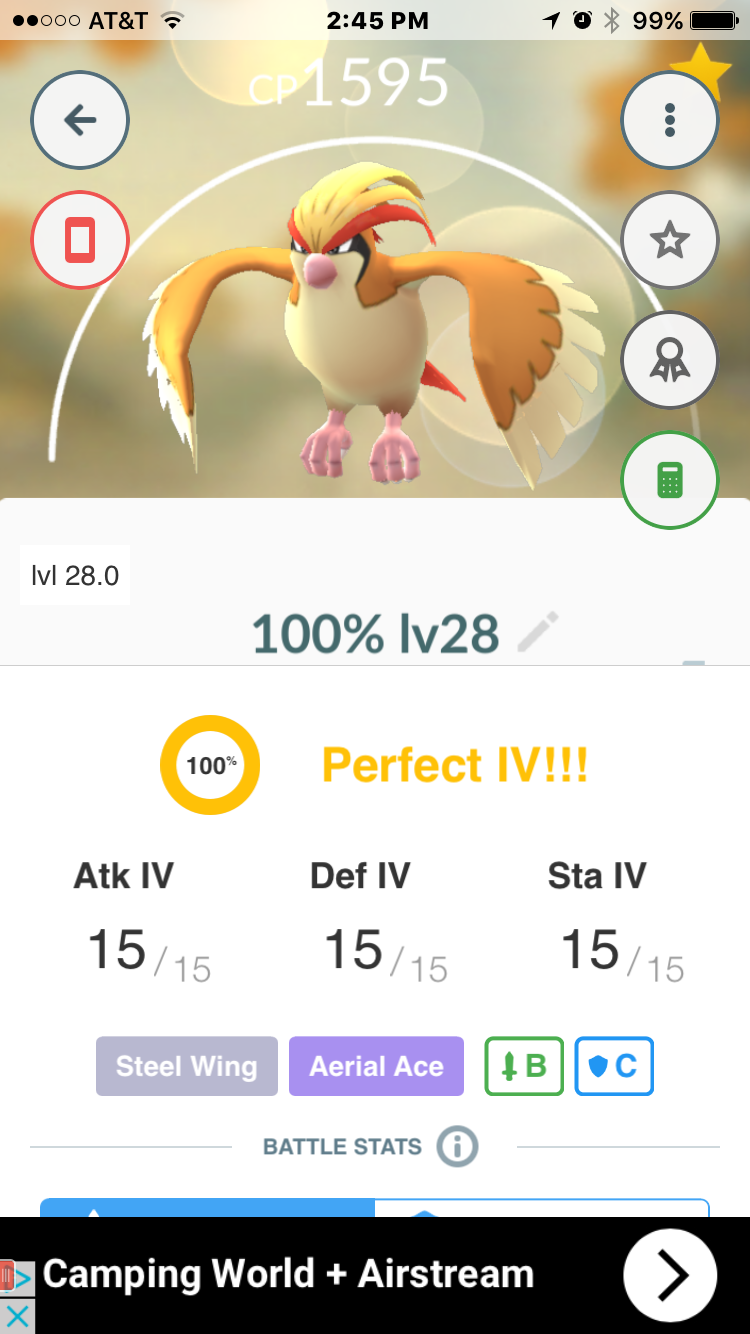
Task: View the attack rating B badge
Action: pyautogui.click(x=524, y=1066)
